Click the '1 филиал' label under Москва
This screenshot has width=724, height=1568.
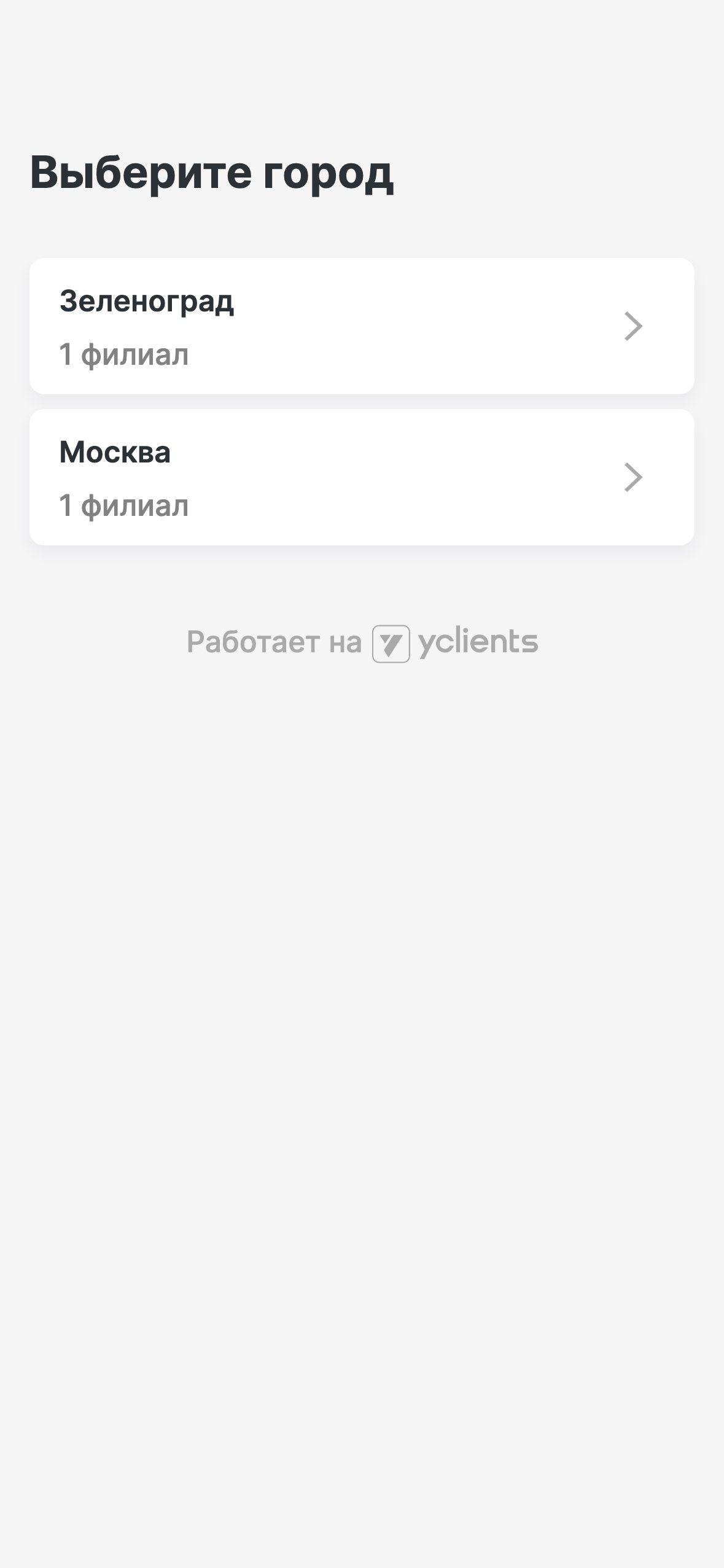coord(123,505)
